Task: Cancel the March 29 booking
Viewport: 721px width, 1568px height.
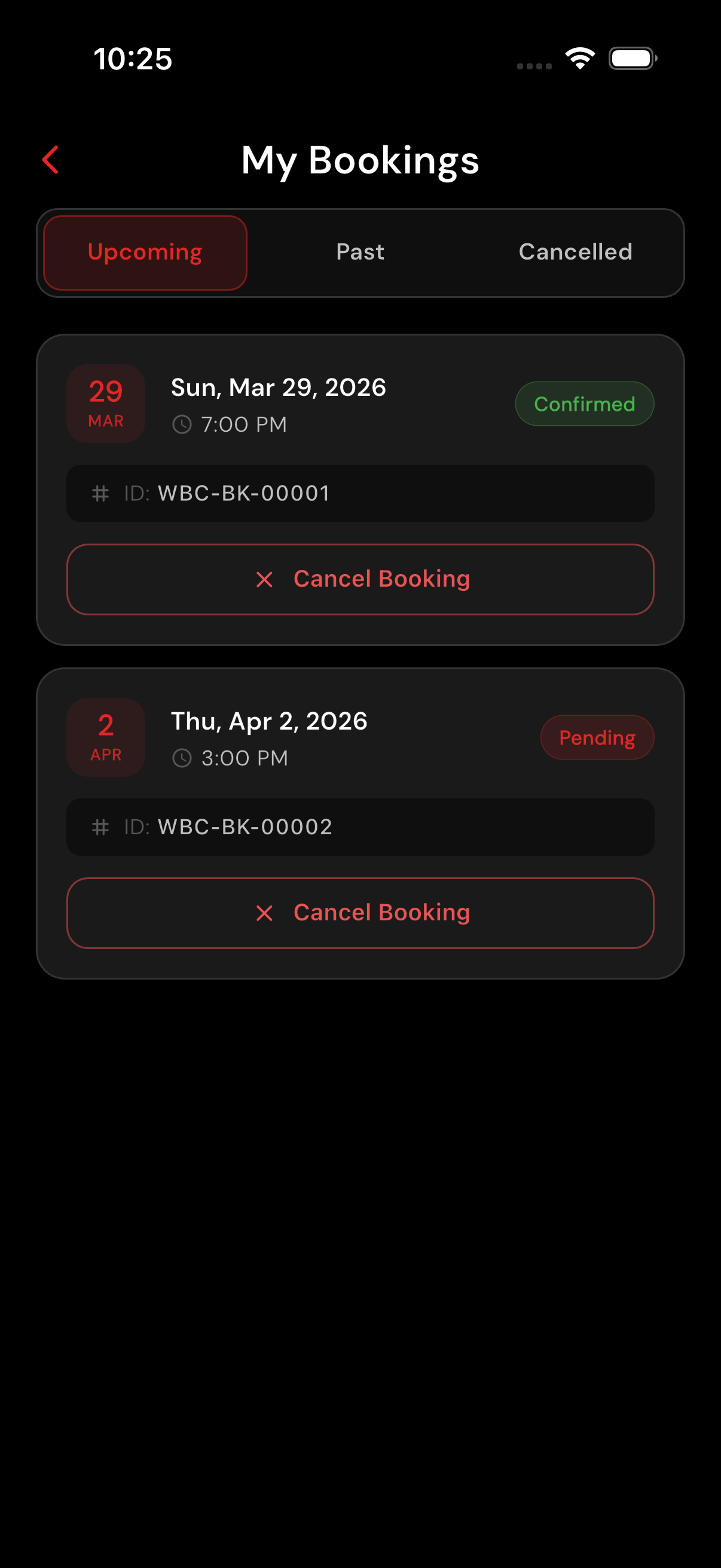Action: (360, 579)
